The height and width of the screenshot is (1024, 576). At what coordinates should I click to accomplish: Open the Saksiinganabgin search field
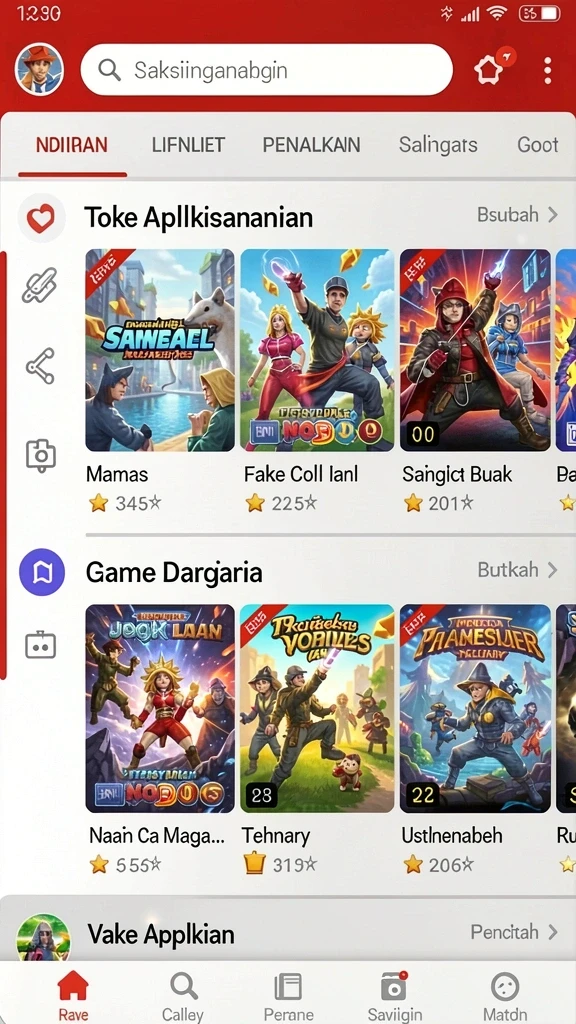coord(266,70)
